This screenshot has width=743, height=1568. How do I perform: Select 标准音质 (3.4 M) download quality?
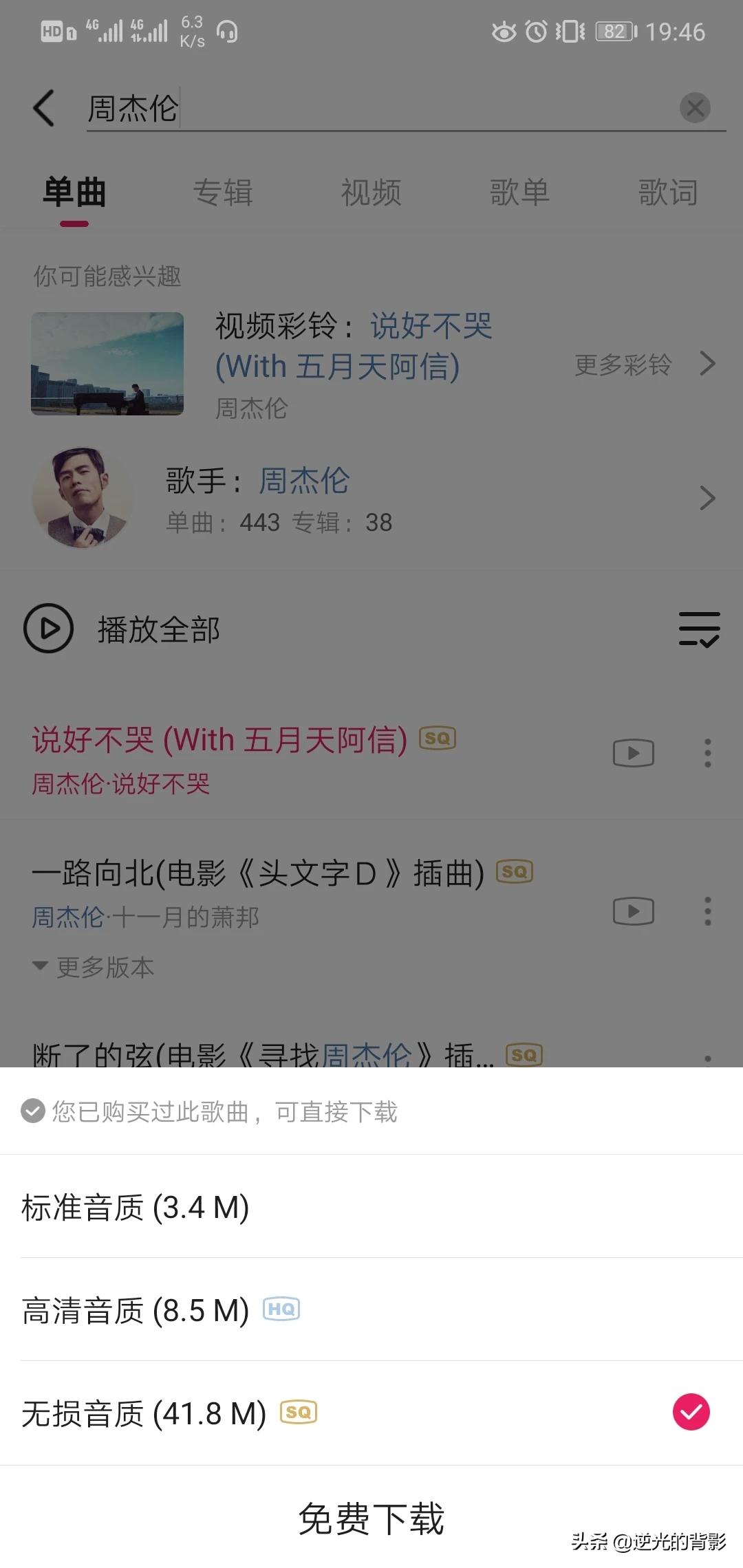pos(371,1208)
